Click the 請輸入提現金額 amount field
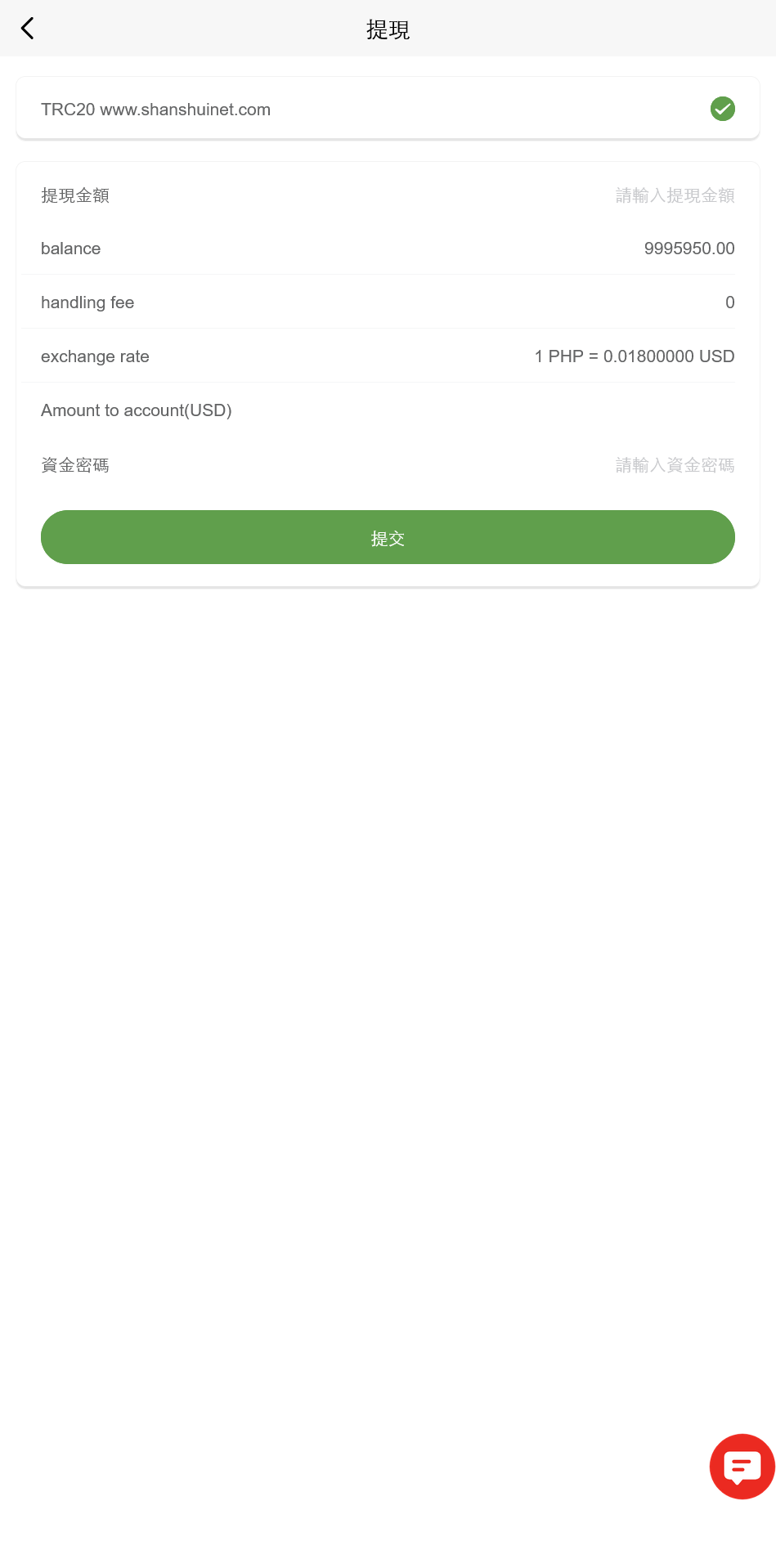 674,195
